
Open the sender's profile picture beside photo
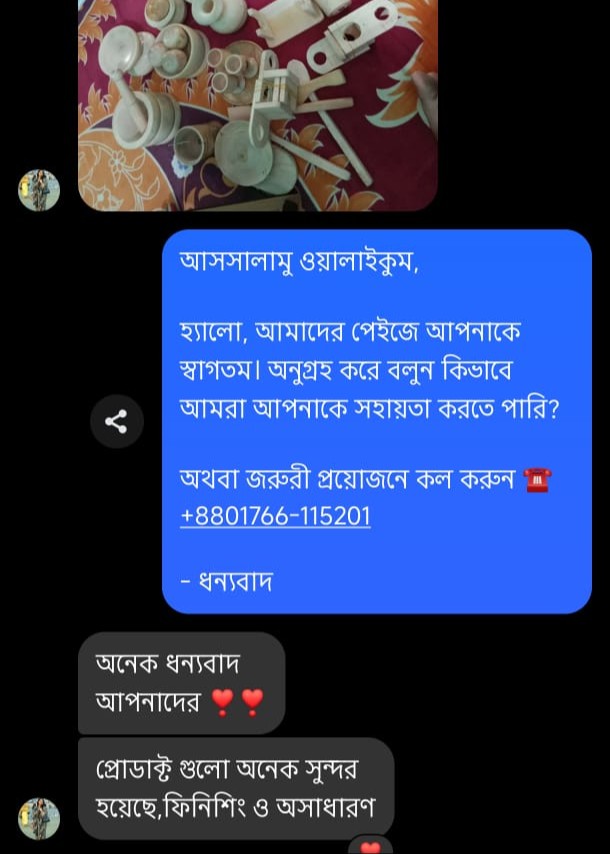39,190
